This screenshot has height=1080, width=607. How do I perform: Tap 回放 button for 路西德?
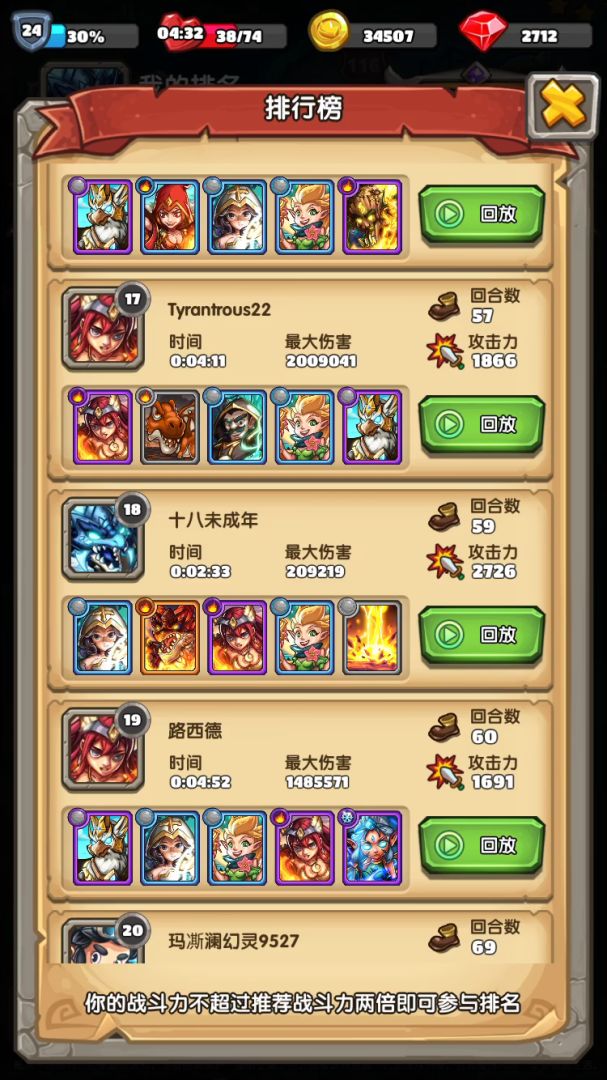[x=481, y=845]
